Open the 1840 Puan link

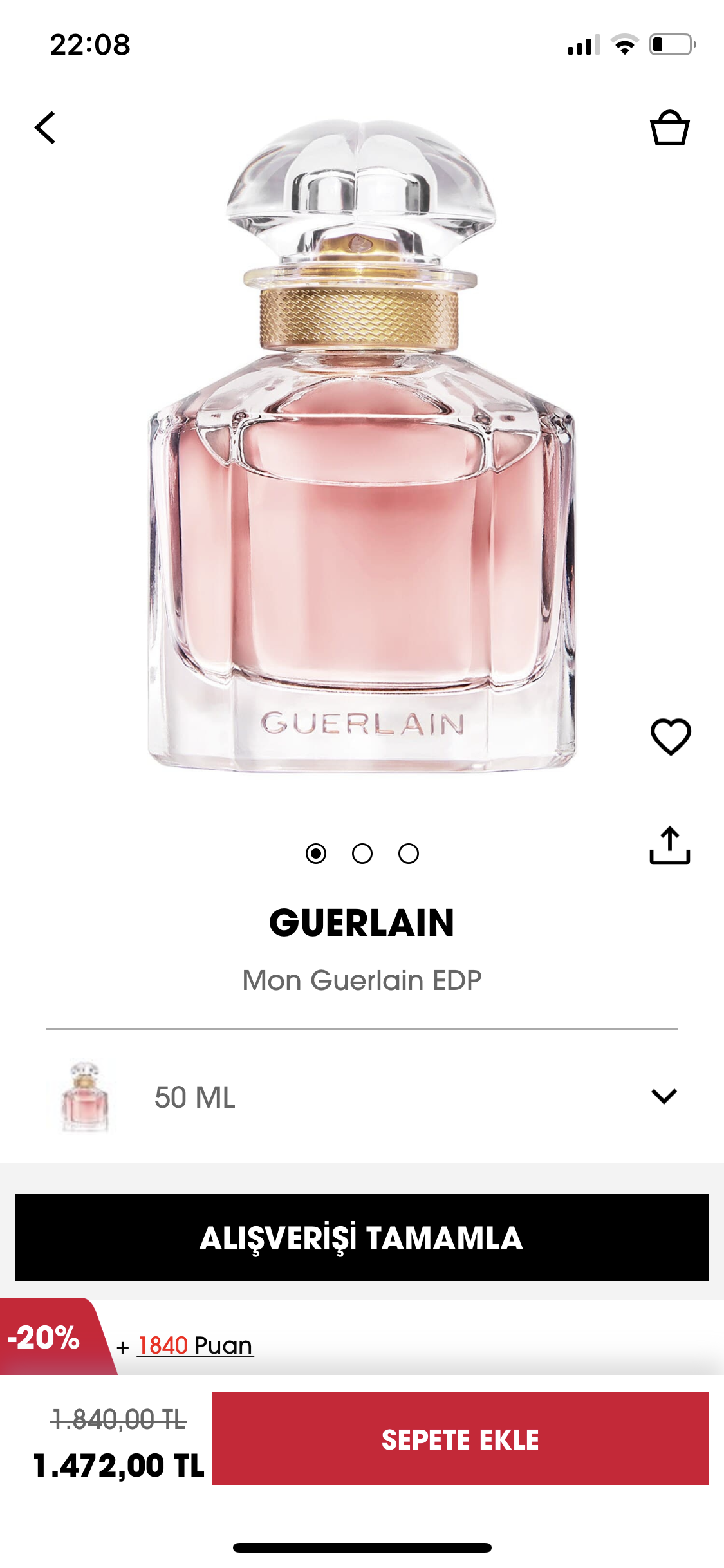pyautogui.click(x=195, y=1345)
